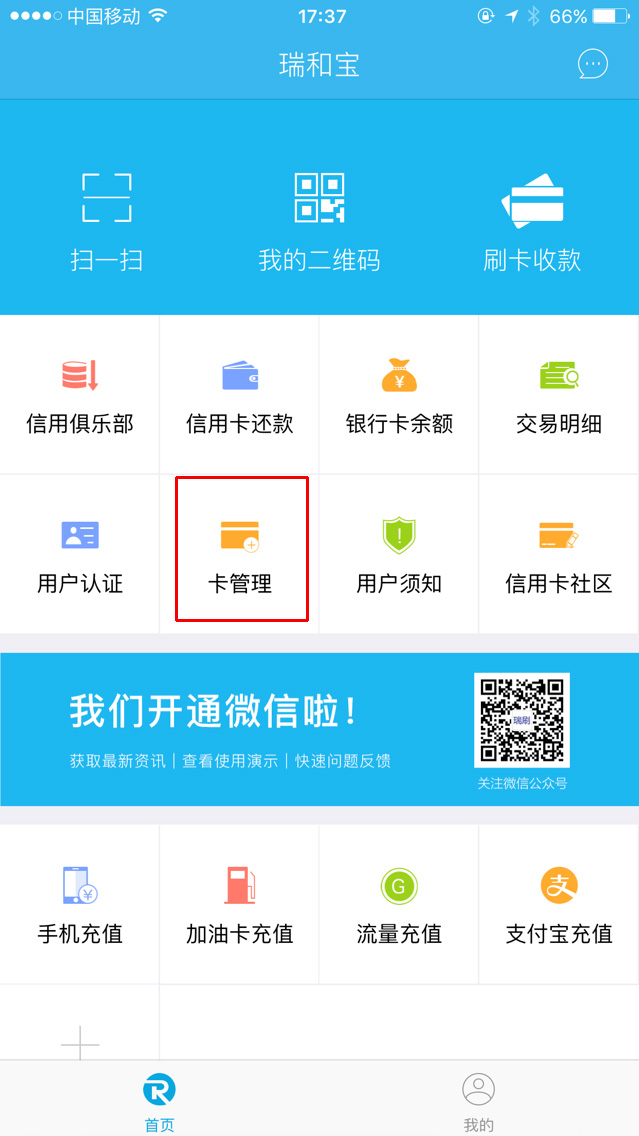Screen dimensions: 639x1136
Task: Open 用户认证 verification
Action: 80,555
